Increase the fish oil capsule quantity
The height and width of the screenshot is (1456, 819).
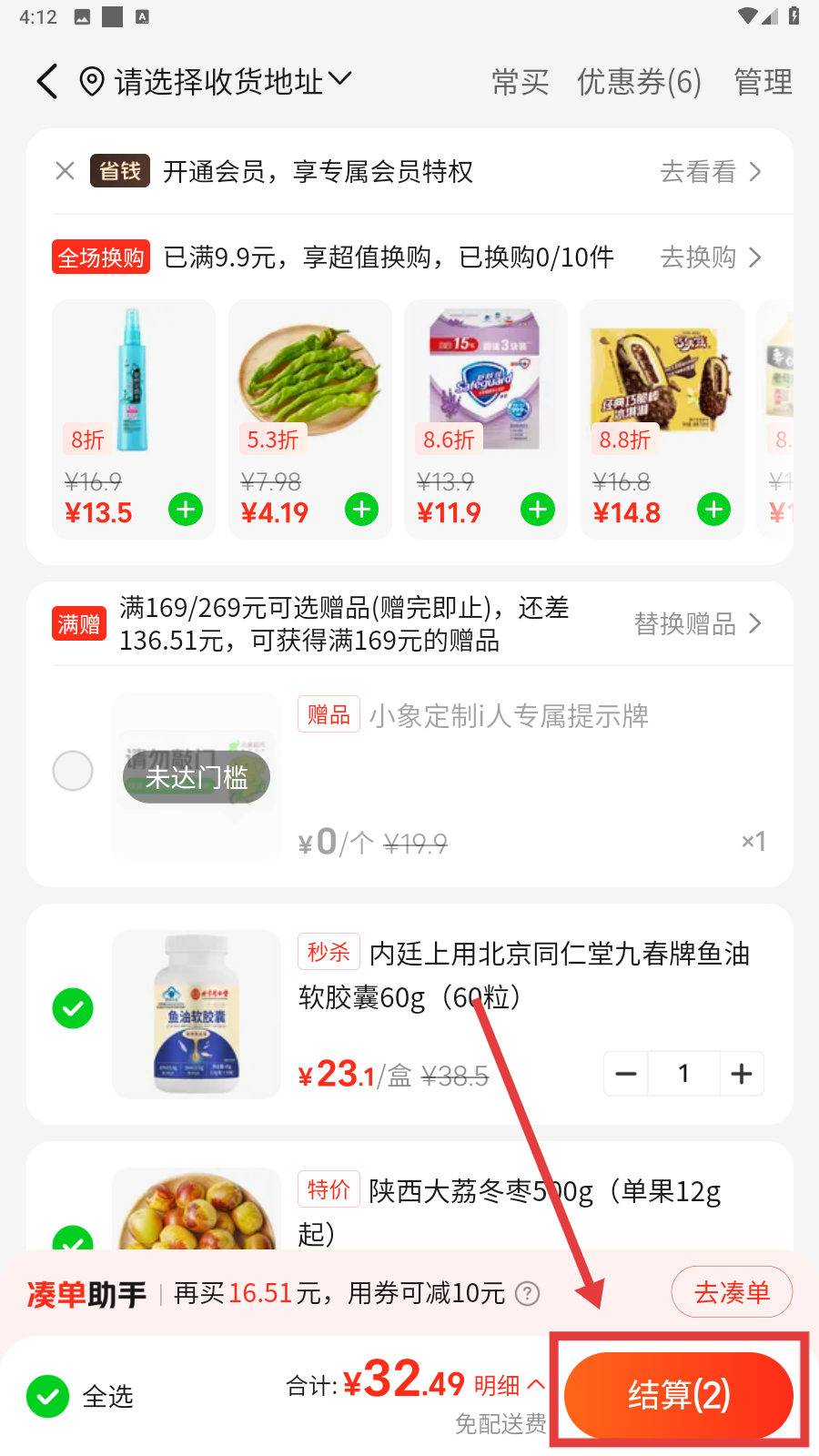coord(742,1074)
